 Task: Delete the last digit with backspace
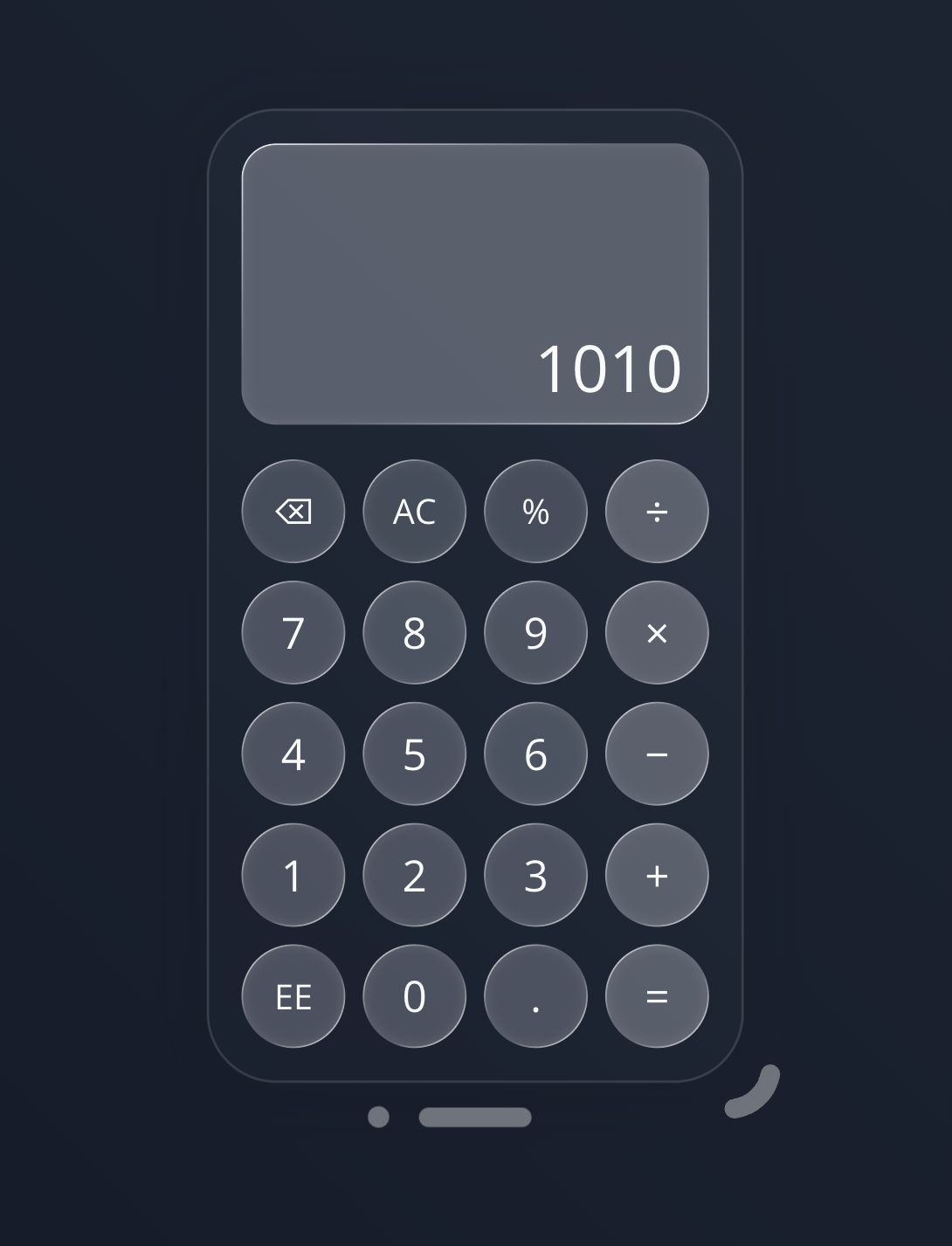coord(293,512)
